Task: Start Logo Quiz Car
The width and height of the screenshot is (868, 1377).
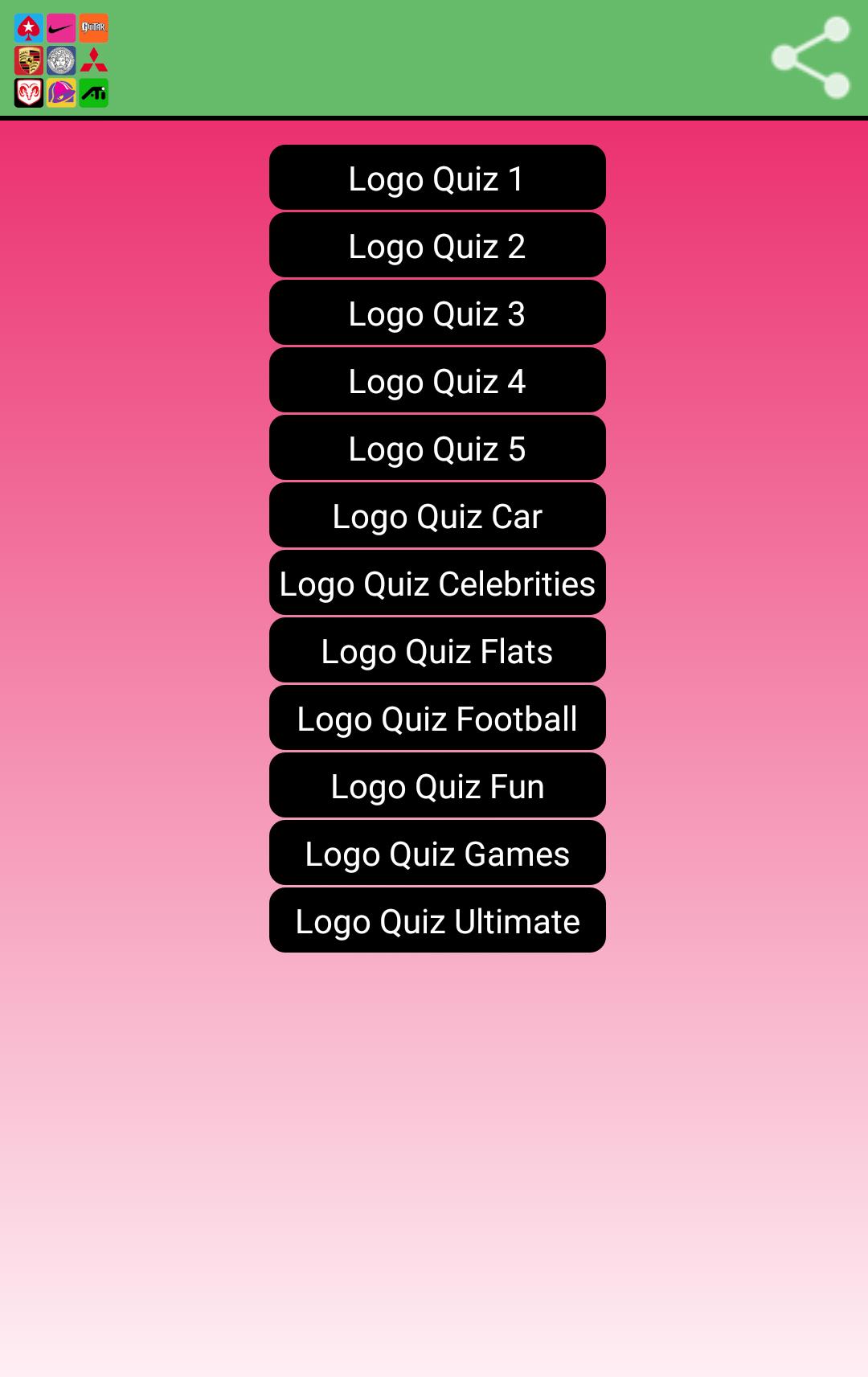Action: tap(437, 516)
